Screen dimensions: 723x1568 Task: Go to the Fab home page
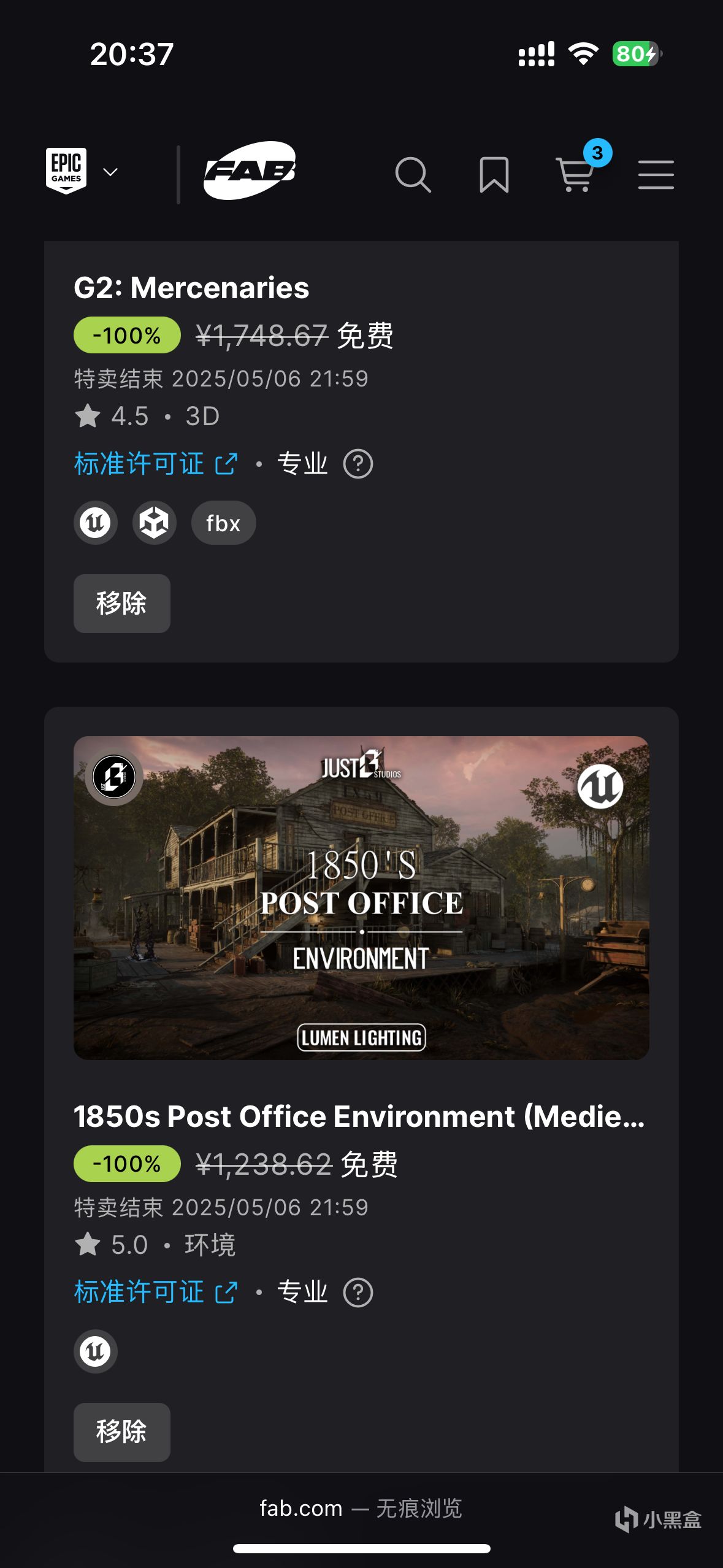coord(250,171)
